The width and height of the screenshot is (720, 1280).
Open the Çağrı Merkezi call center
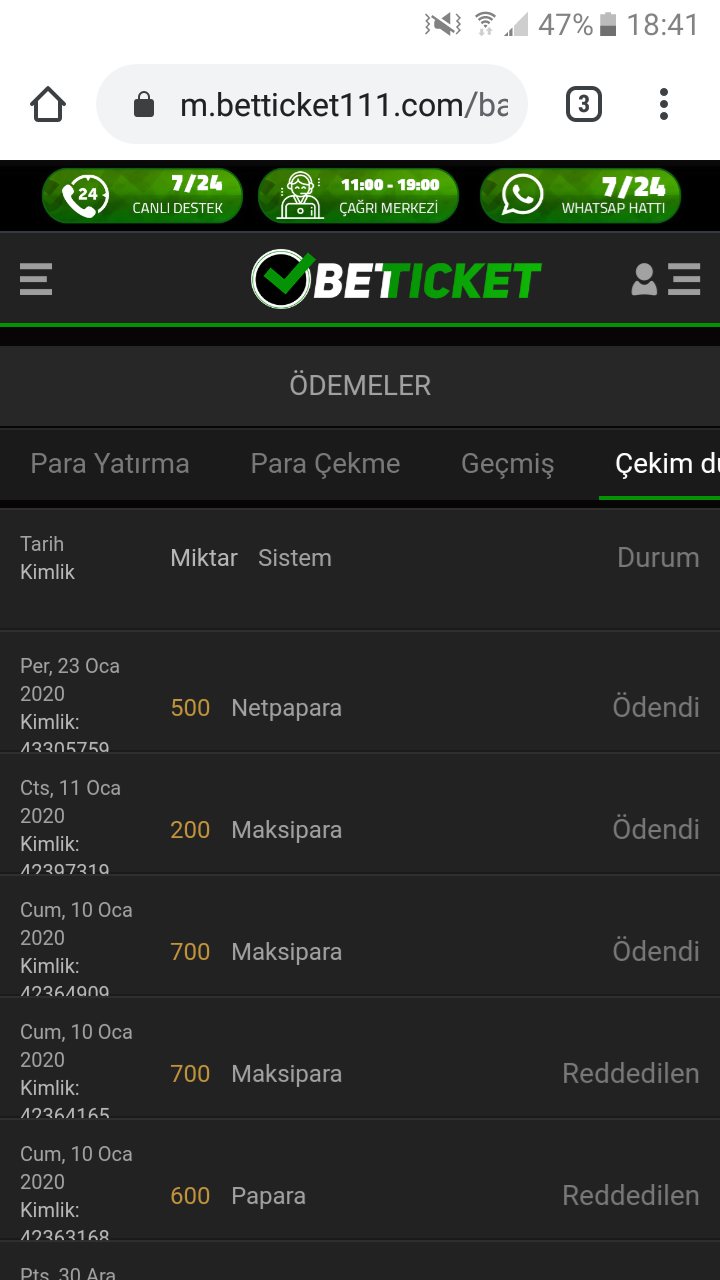(x=358, y=195)
